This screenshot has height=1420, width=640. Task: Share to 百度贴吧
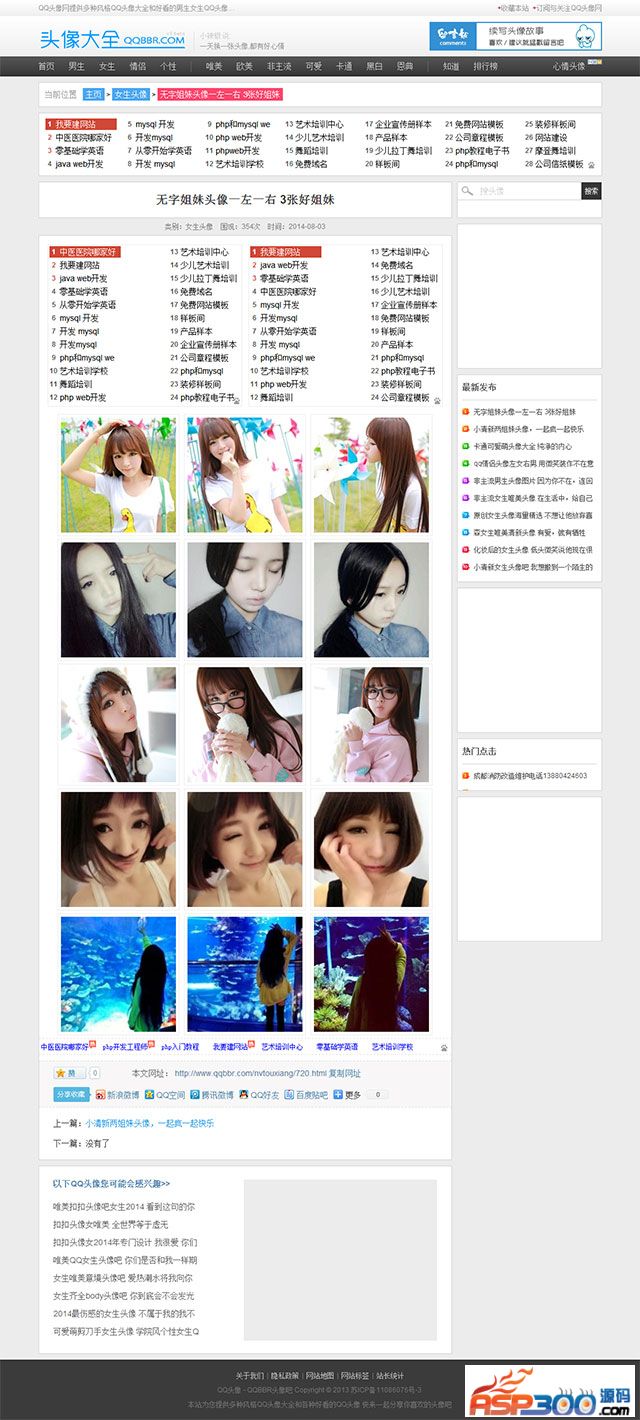pos(305,1095)
